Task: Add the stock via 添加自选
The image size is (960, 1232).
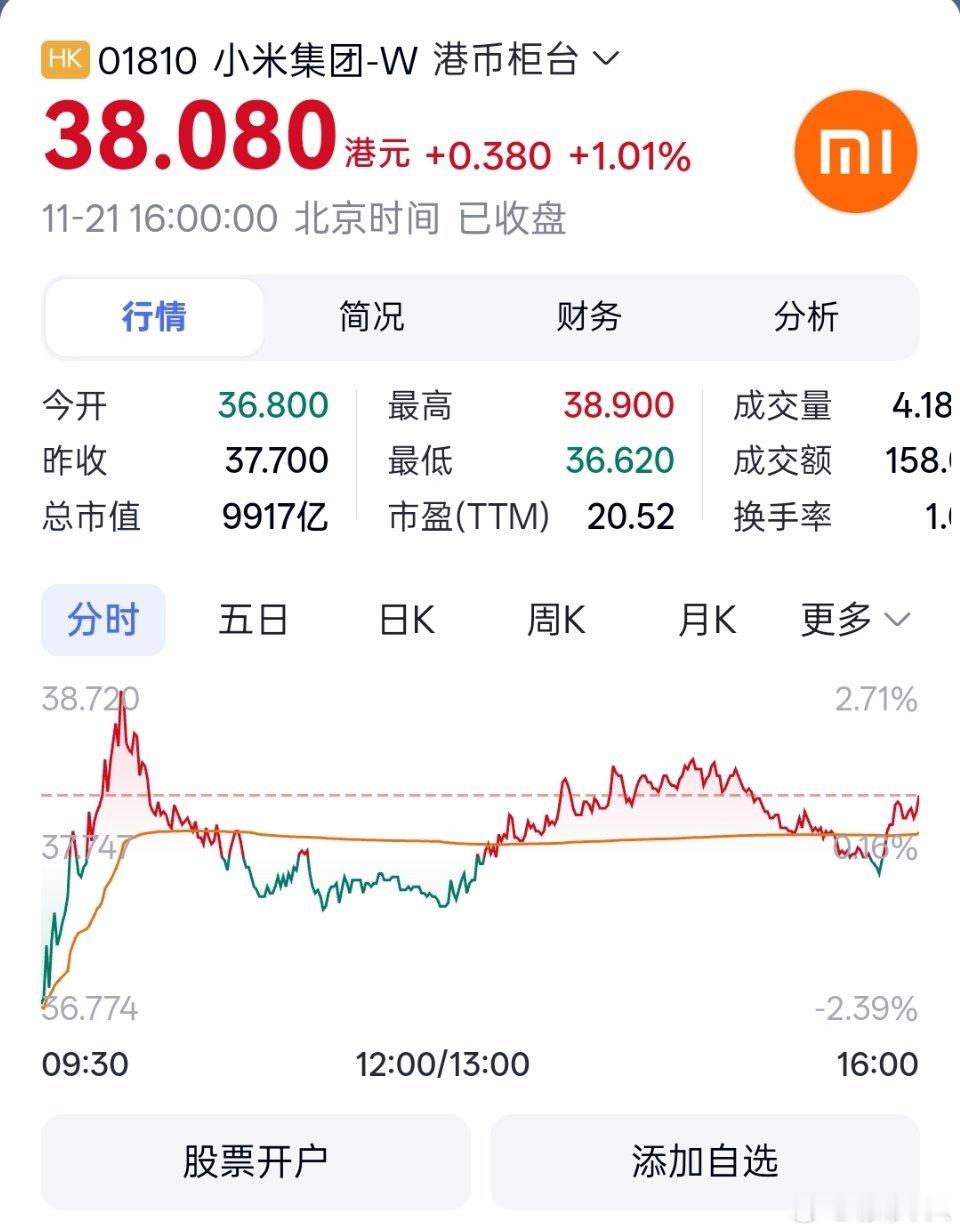Action: coord(704,1162)
